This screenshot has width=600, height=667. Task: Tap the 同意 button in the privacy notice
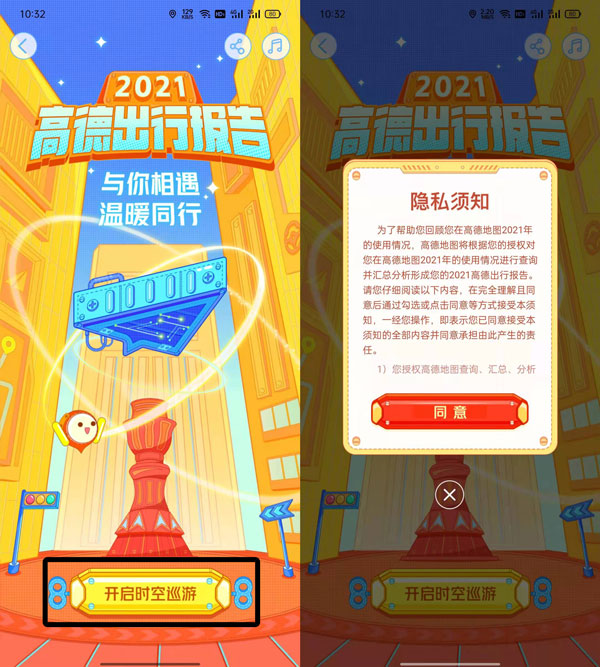449,411
